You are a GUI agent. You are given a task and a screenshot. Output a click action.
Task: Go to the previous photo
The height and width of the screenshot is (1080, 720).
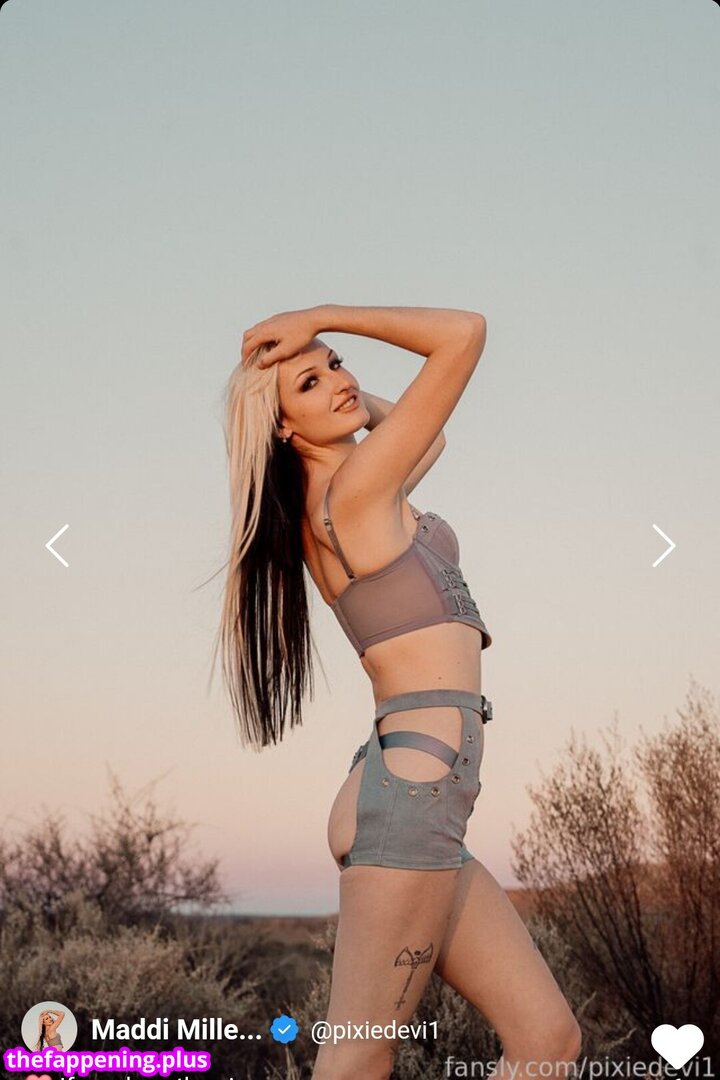(57, 546)
